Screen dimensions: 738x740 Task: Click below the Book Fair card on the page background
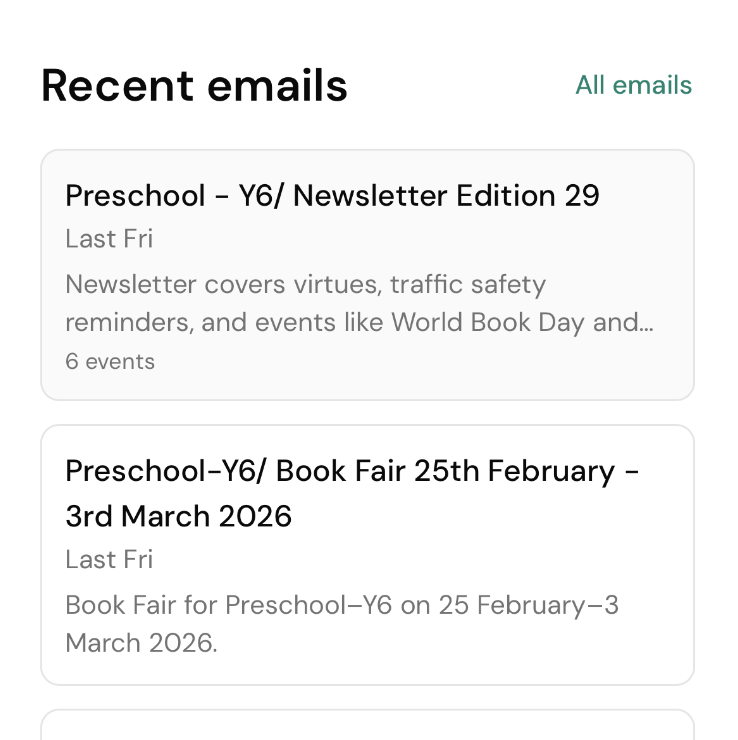click(367, 692)
